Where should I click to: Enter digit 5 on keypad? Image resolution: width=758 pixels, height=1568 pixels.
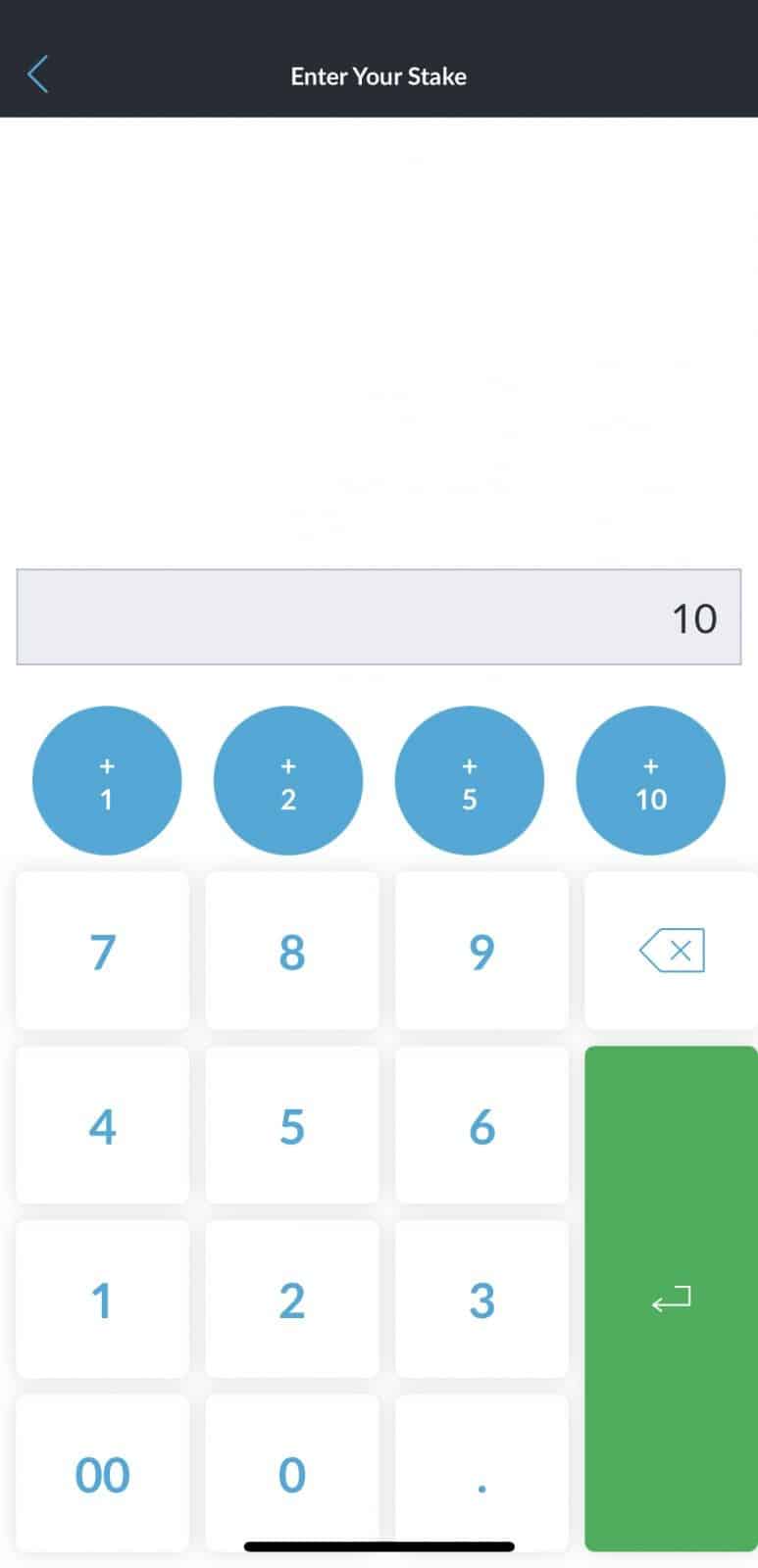[292, 1125]
